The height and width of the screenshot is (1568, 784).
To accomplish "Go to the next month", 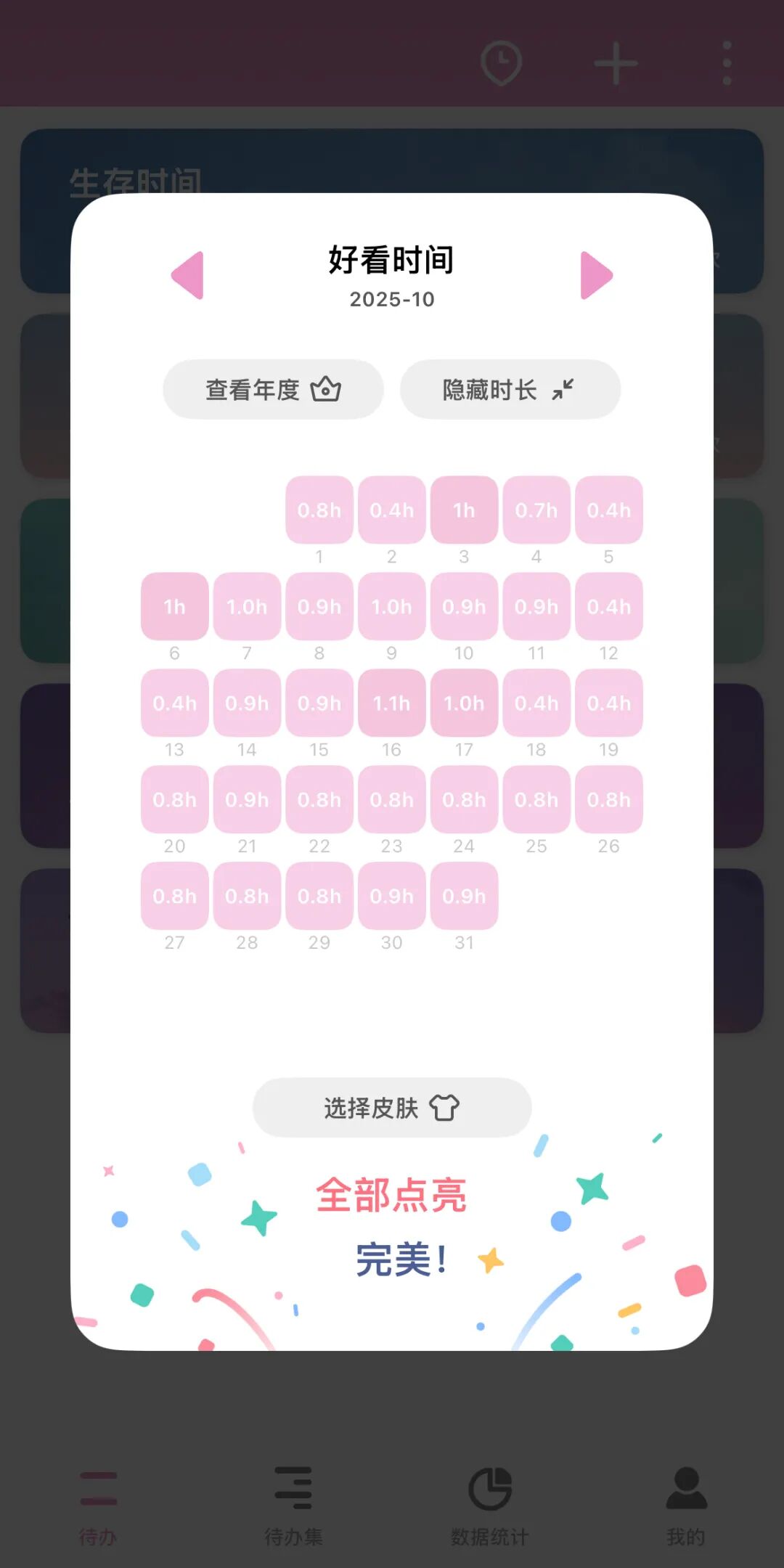I will pyautogui.click(x=596, y=276).
